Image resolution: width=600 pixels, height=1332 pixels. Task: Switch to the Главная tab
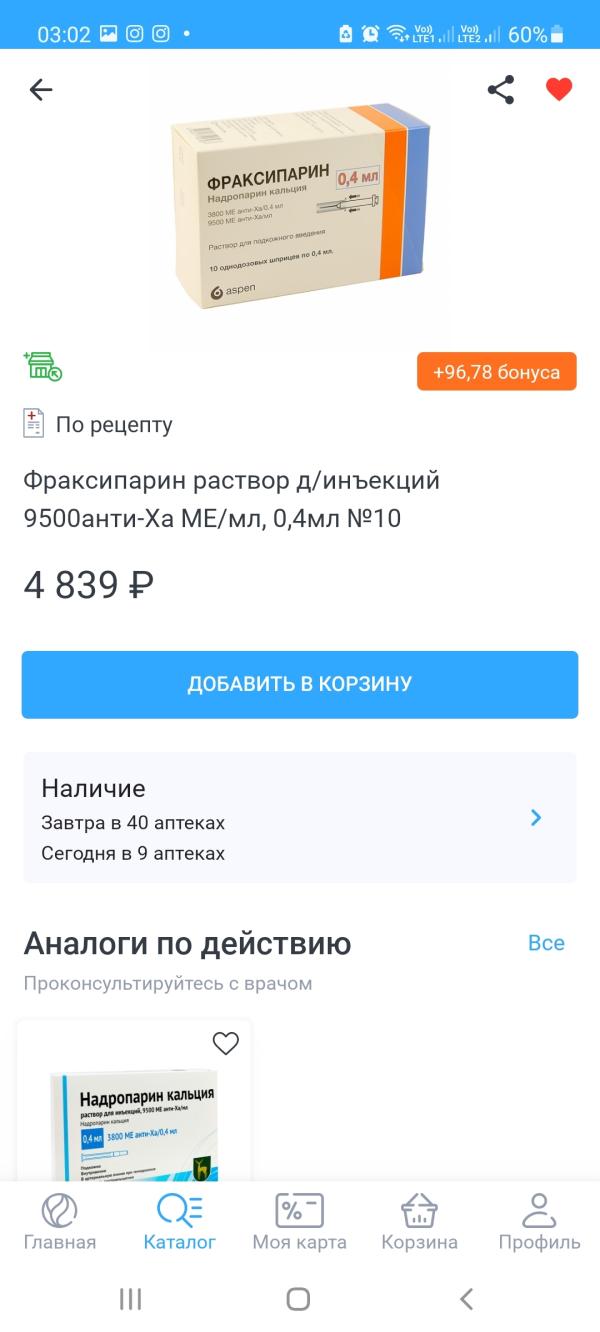(x=60, y=1222)
